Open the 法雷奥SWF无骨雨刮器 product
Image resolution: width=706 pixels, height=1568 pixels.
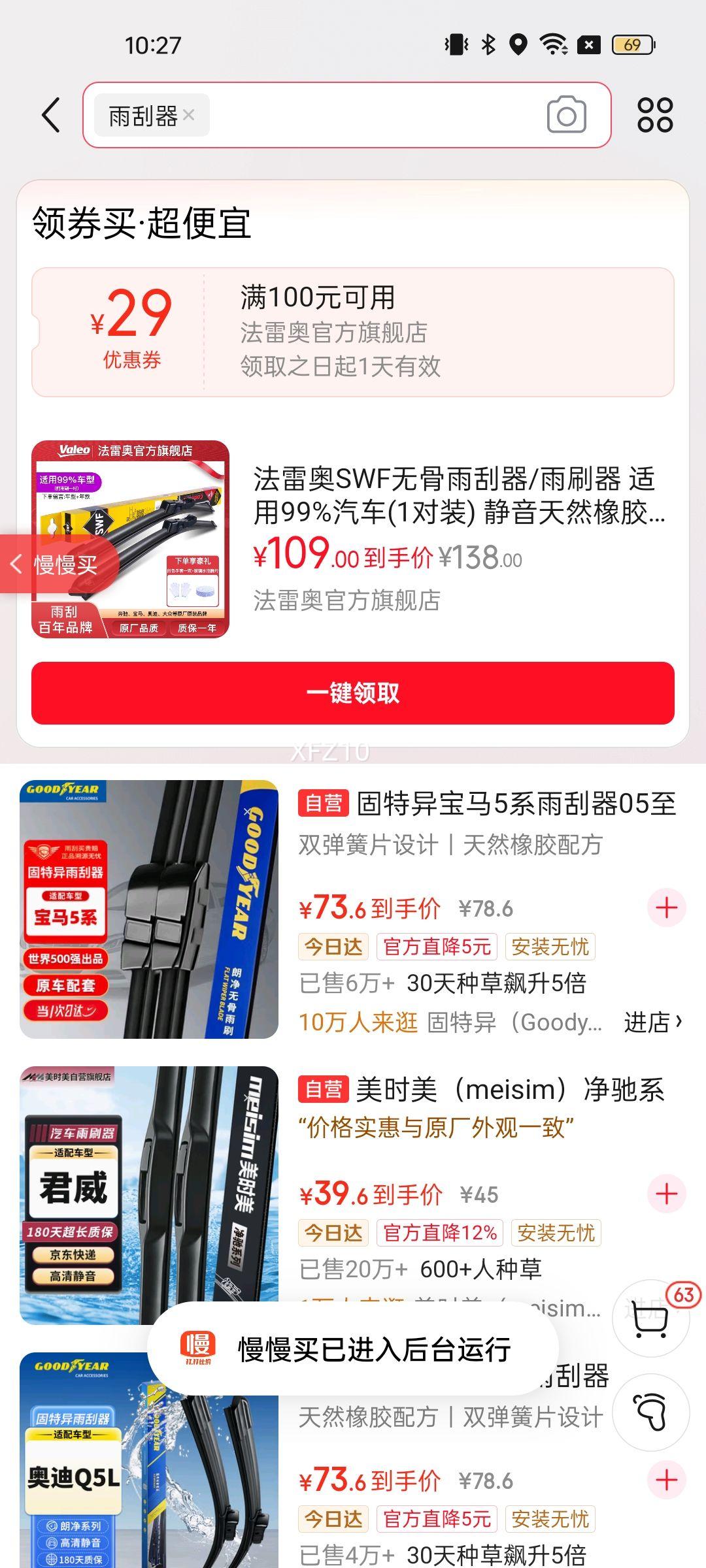458,497
